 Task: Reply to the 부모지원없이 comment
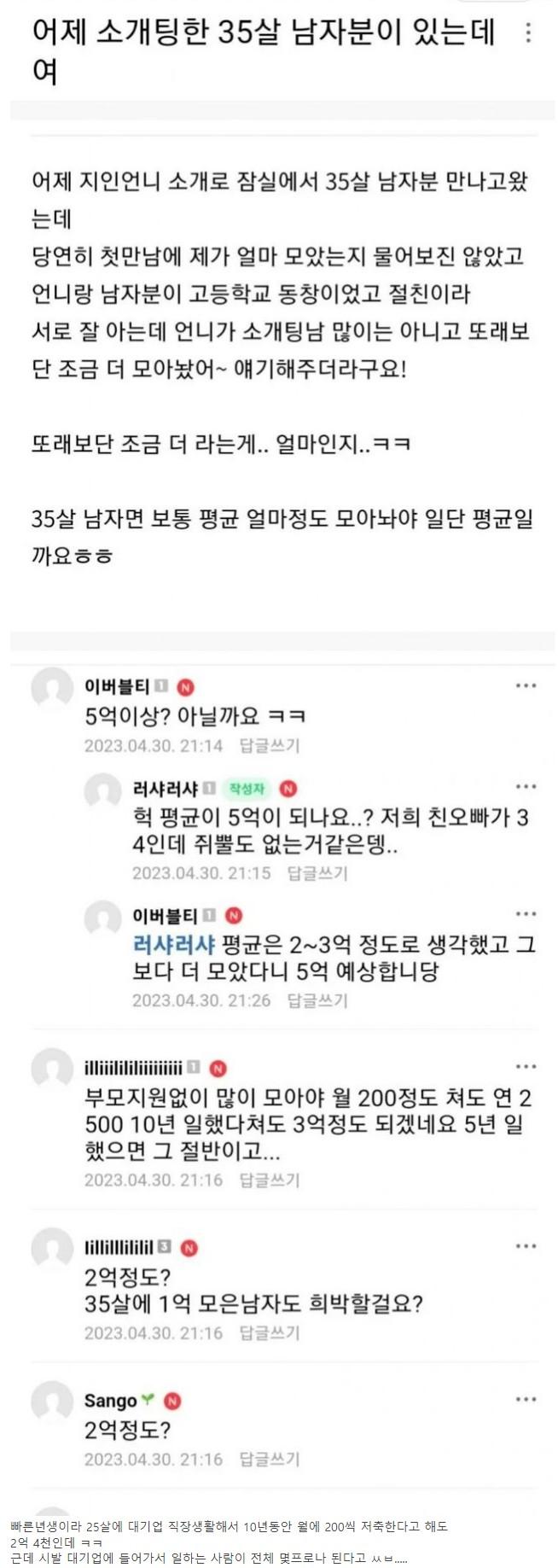pyautogui.click(x=269, y=1180)
